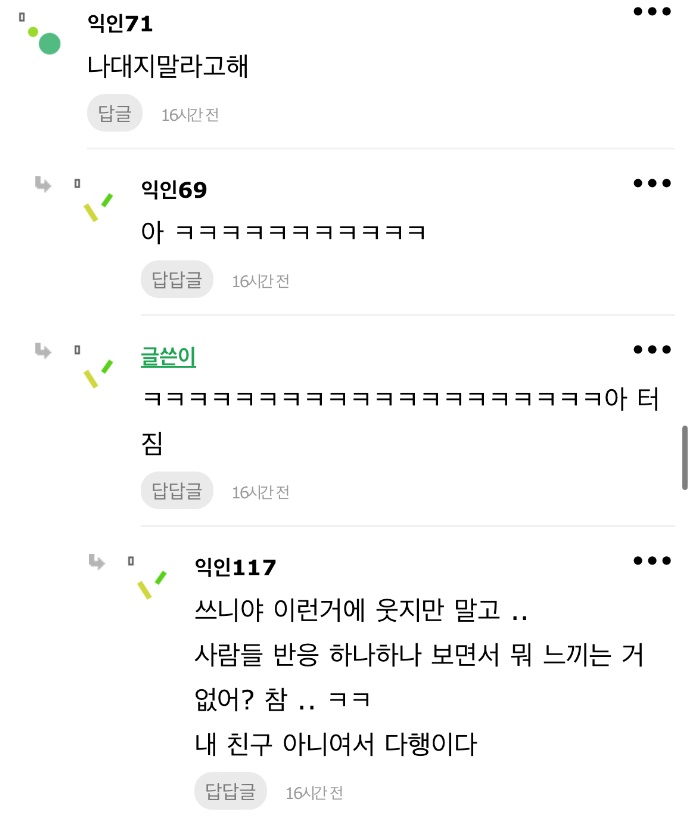Open more options on 익인71's comment
The height and width of the screenshot is (816, 688).
(x=652, y=11)
